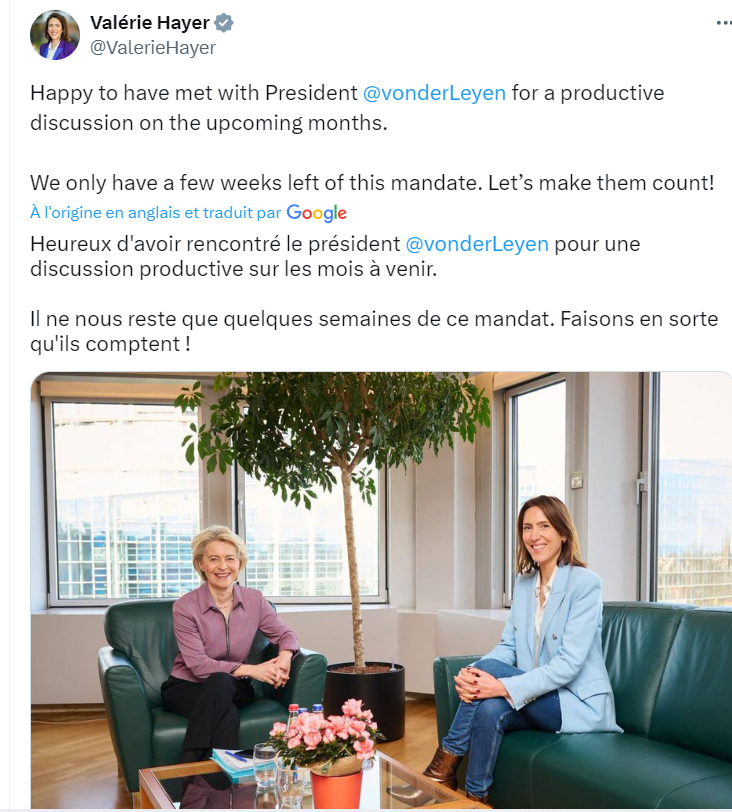Viewport: 732px width, 812px height.
Task: Open the tweet's overflow menu
Action: coord(724,23)
